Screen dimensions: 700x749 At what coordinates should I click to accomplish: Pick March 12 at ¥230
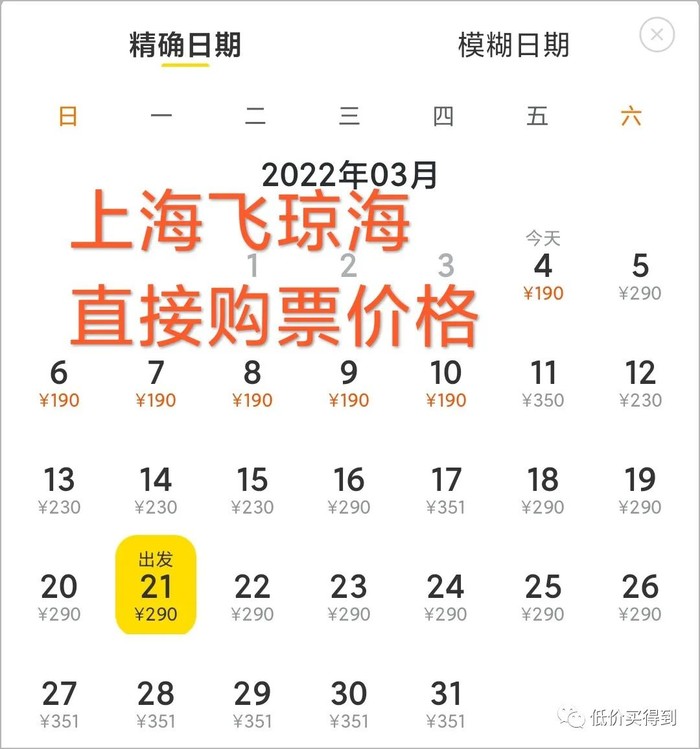tap(640, 383)
